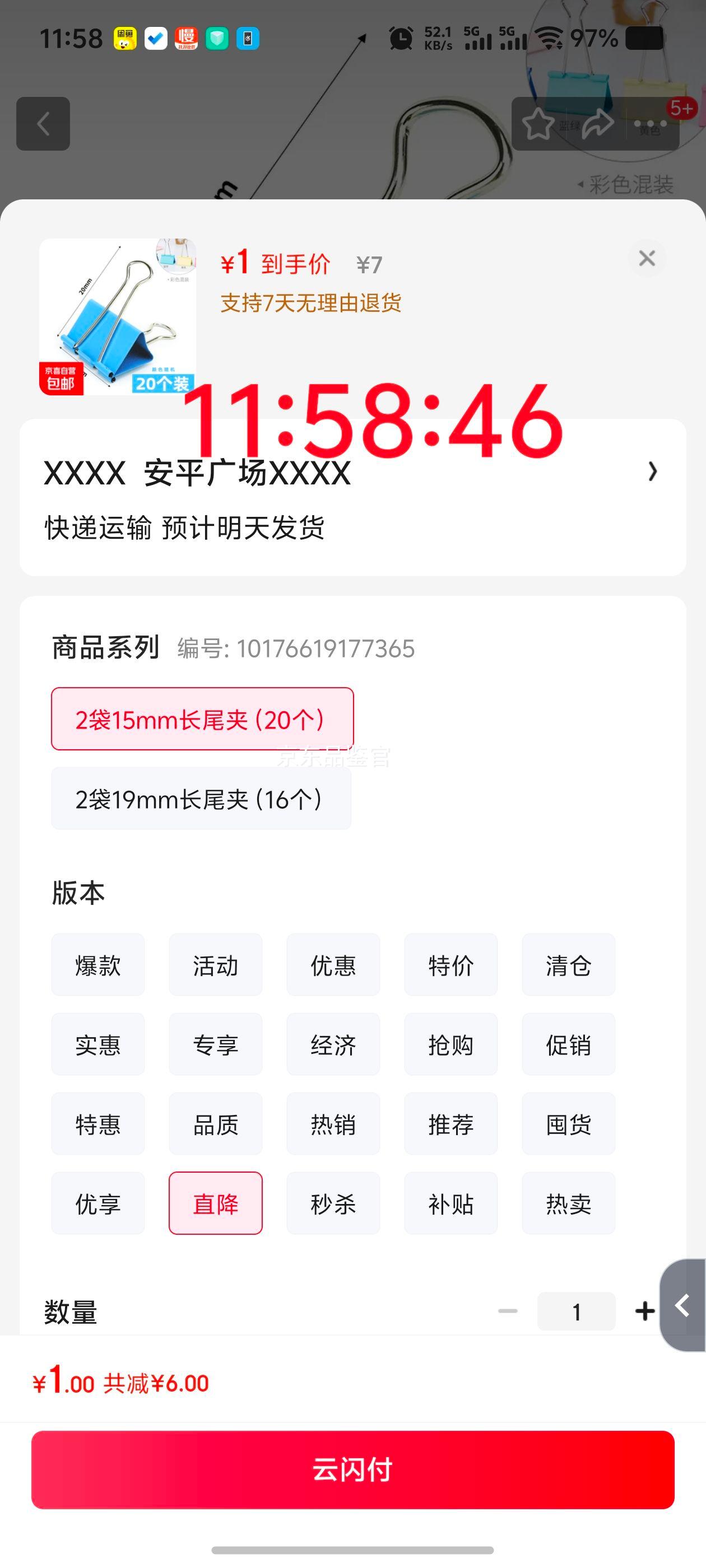Increase quantity with the plus button
Screen dimensions: 706x1568
(x=644, y=1311)
